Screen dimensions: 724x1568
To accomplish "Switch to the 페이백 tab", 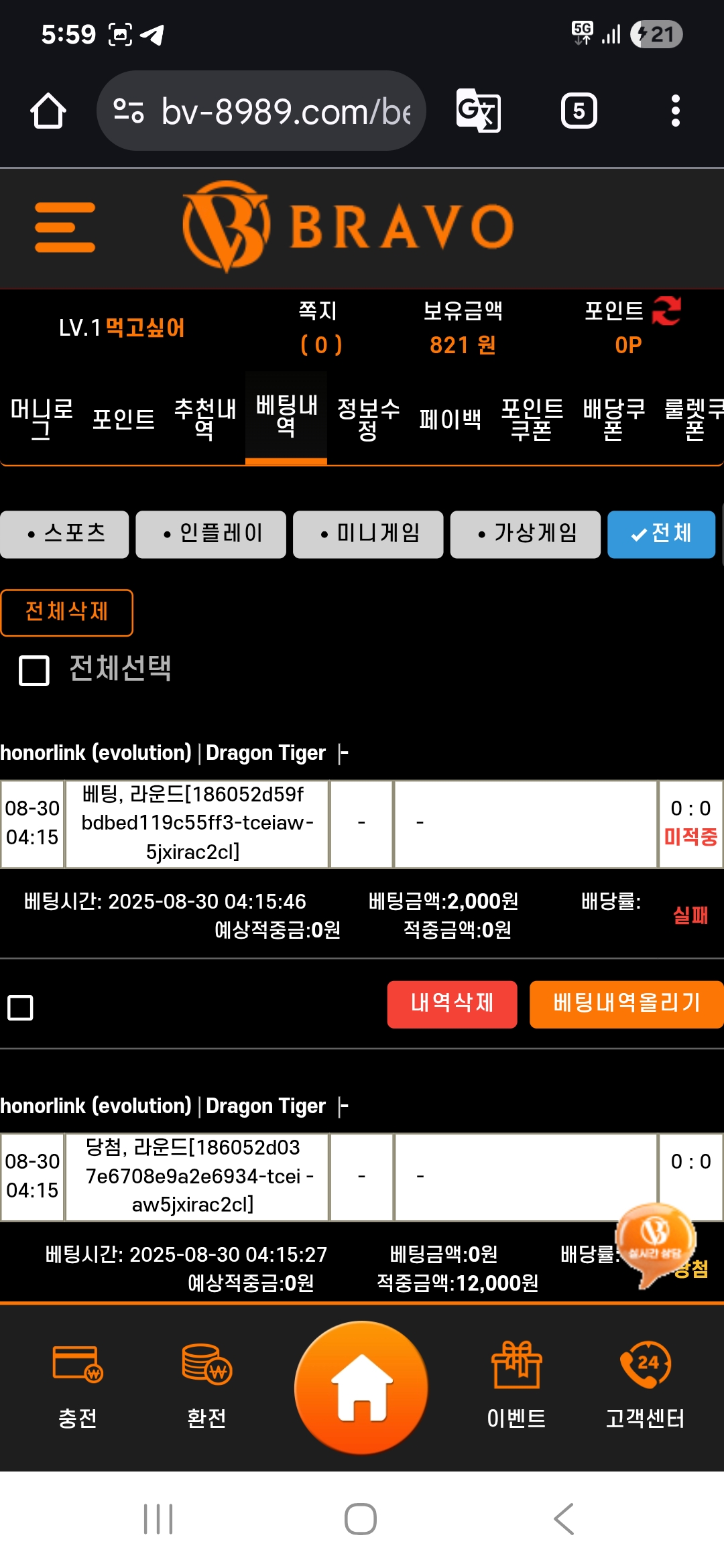I will (450, 419).
